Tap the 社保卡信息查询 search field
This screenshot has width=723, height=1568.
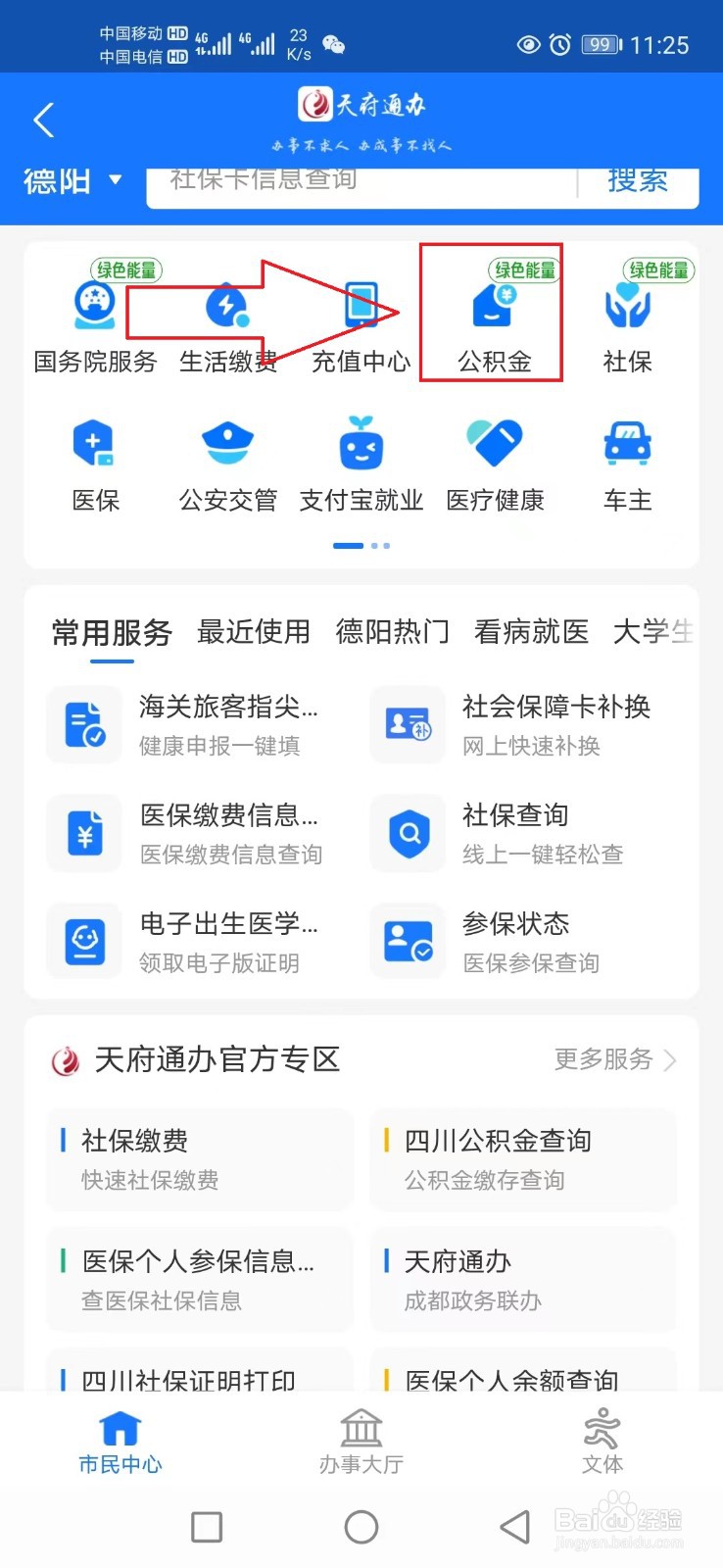coord(362,182)
